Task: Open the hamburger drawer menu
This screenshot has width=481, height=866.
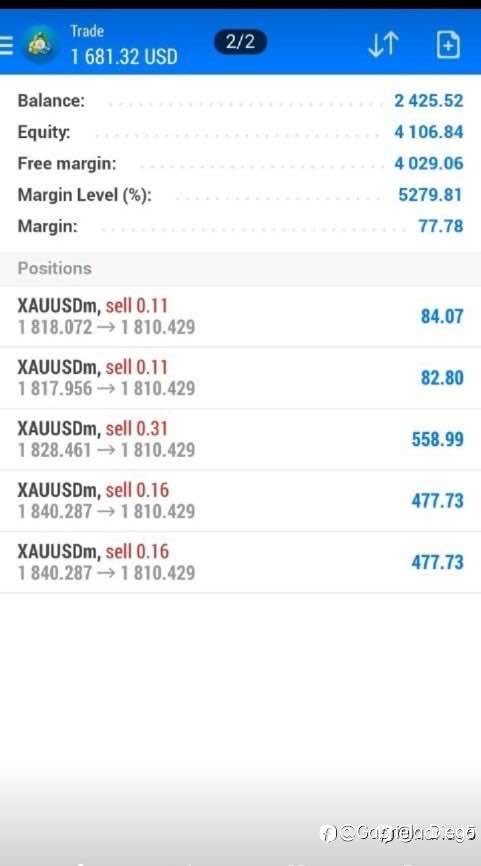Action: [6, 45]
